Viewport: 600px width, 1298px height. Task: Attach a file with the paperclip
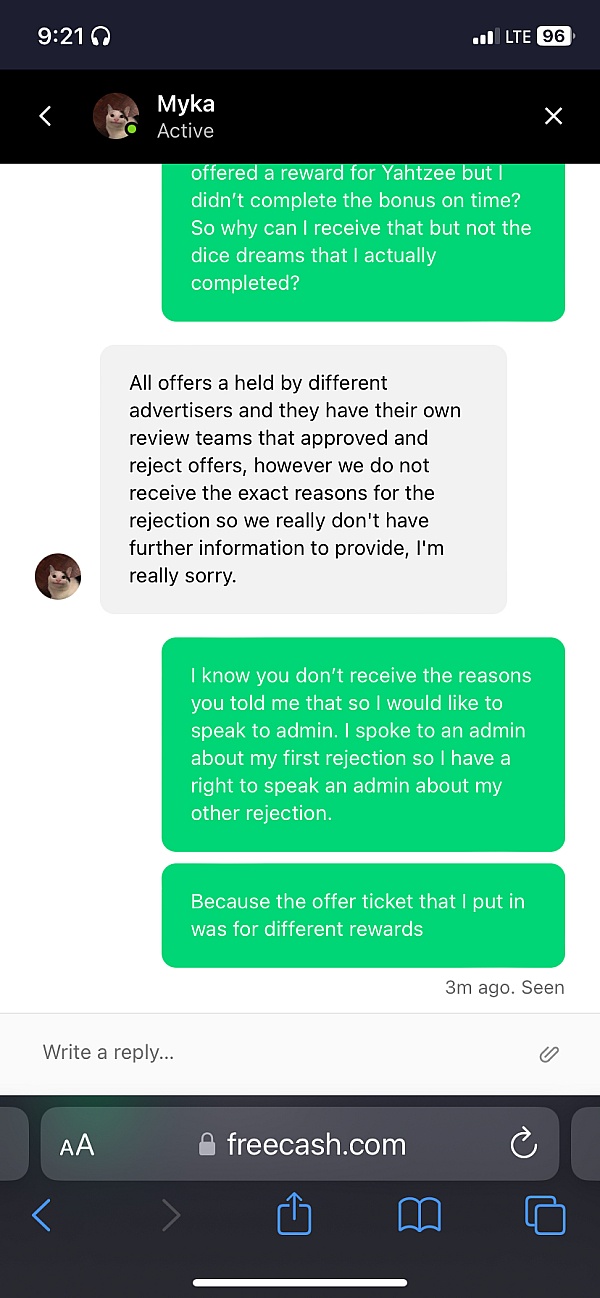coord(548,1053)
